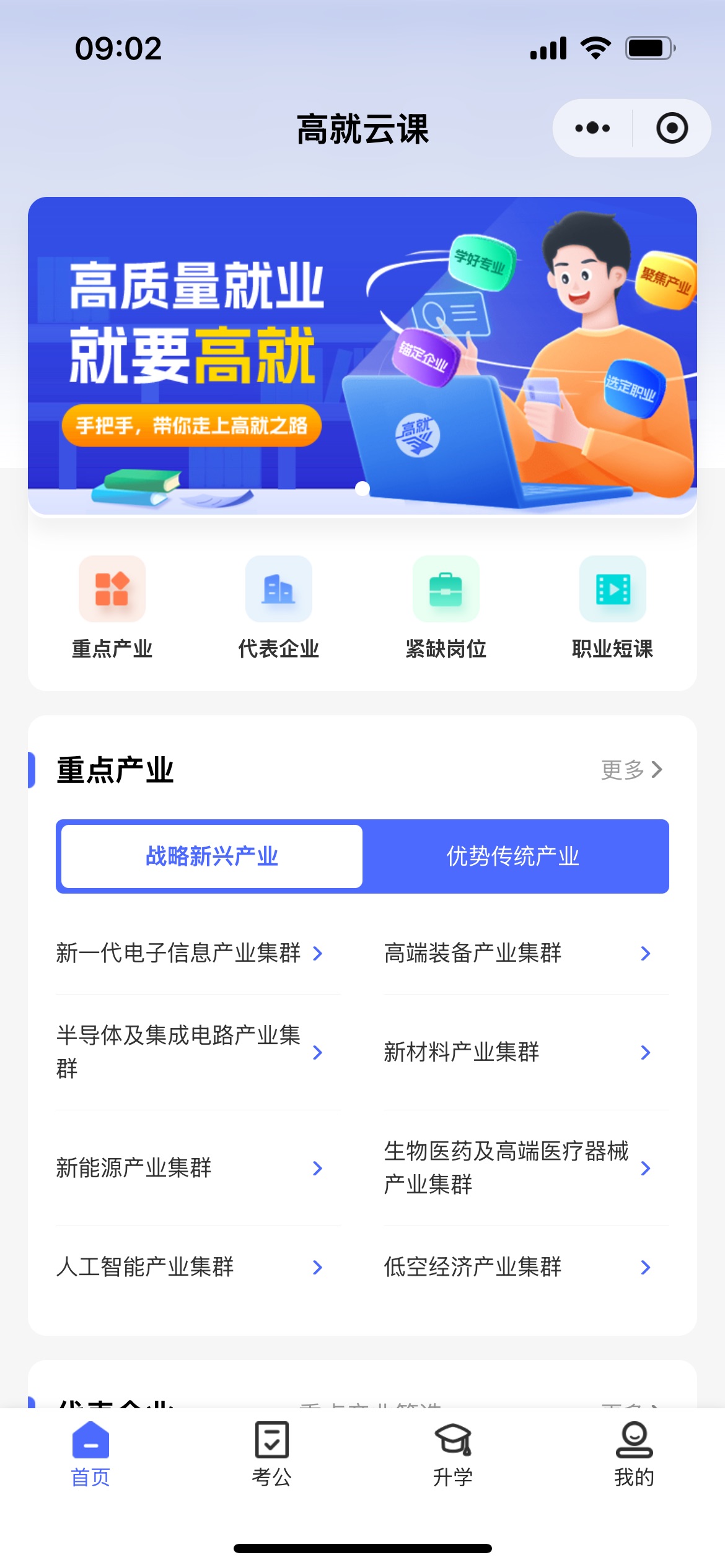The width and height of the screenshot is (725, 1568).
Task: Select the 战略新兴产业 segment
Action: click(212, 856)
